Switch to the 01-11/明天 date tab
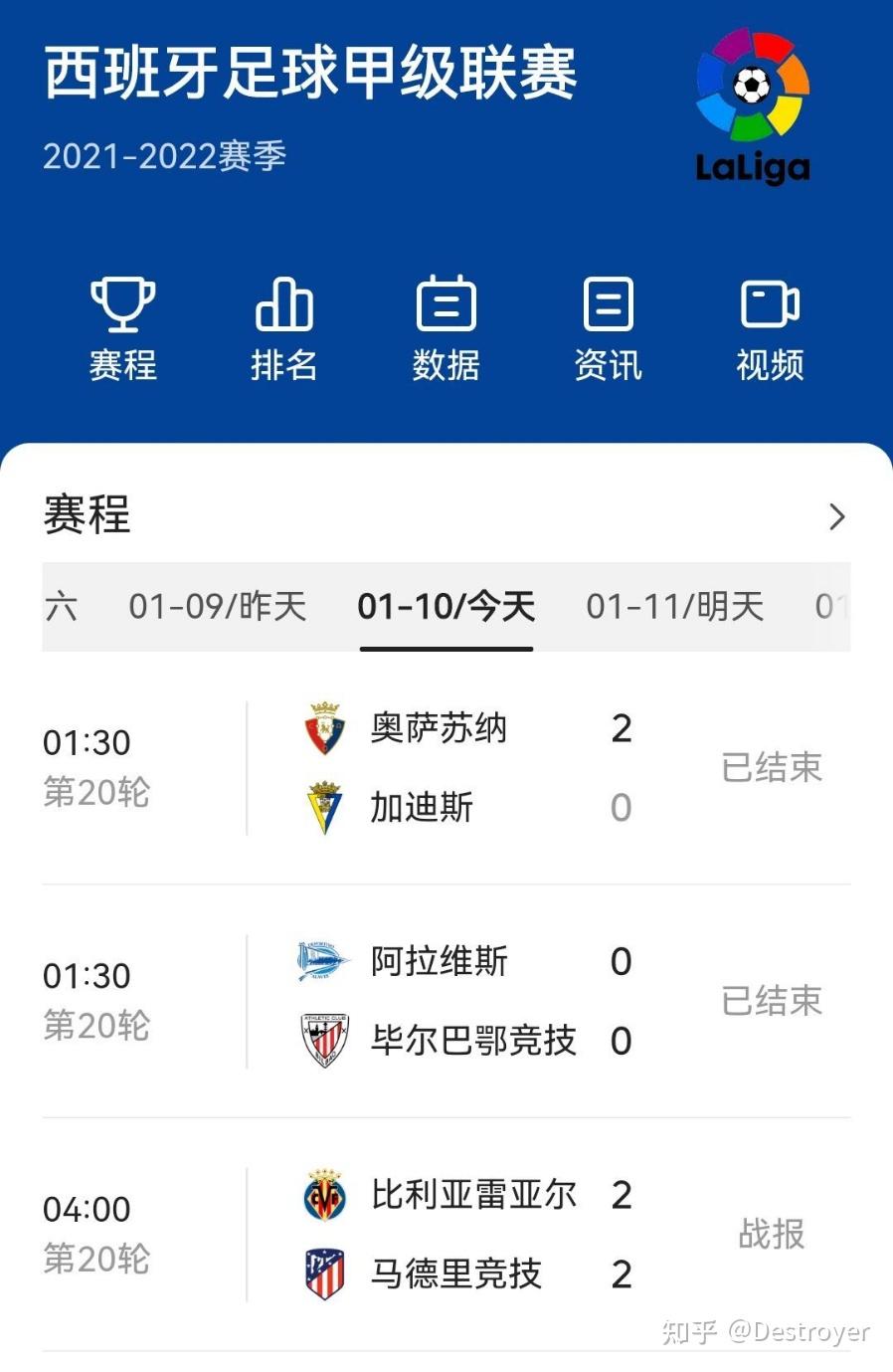893x1372 pixels. (x=675, y=606)
